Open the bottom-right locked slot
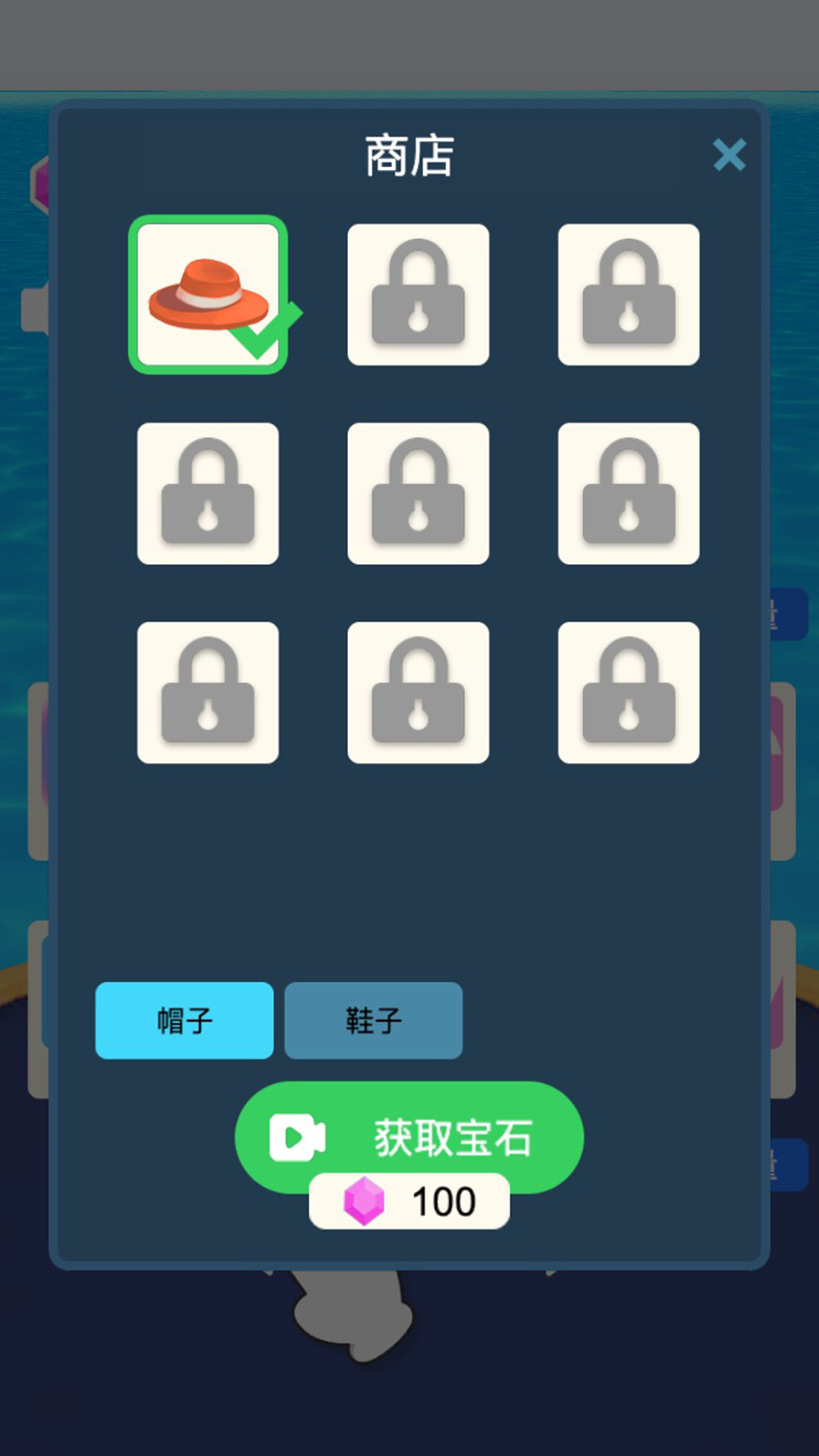Viewport: 819px width, 1456px height. tap(628, 692)
